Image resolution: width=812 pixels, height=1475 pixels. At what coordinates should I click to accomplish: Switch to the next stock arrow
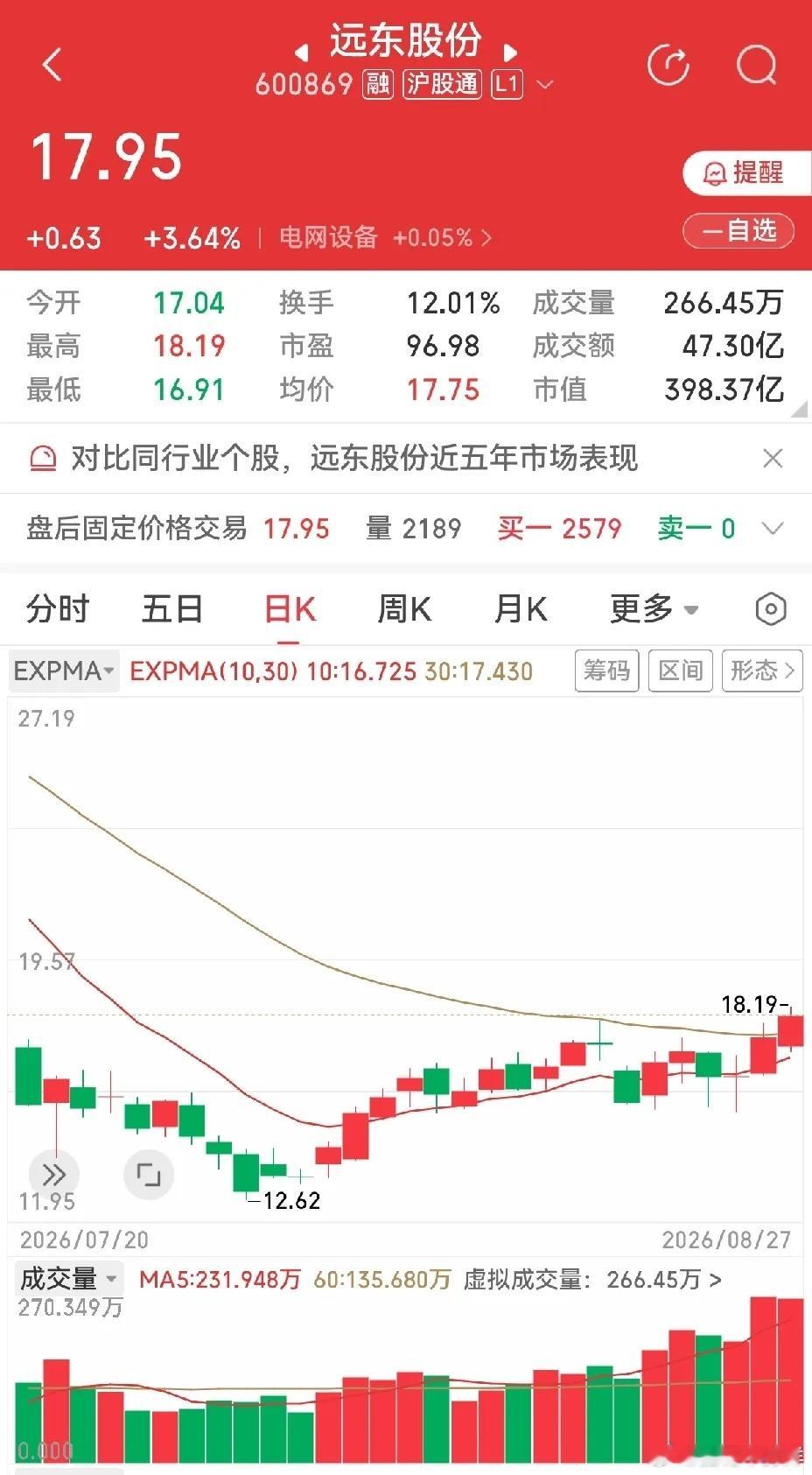(x=511, y=52)
